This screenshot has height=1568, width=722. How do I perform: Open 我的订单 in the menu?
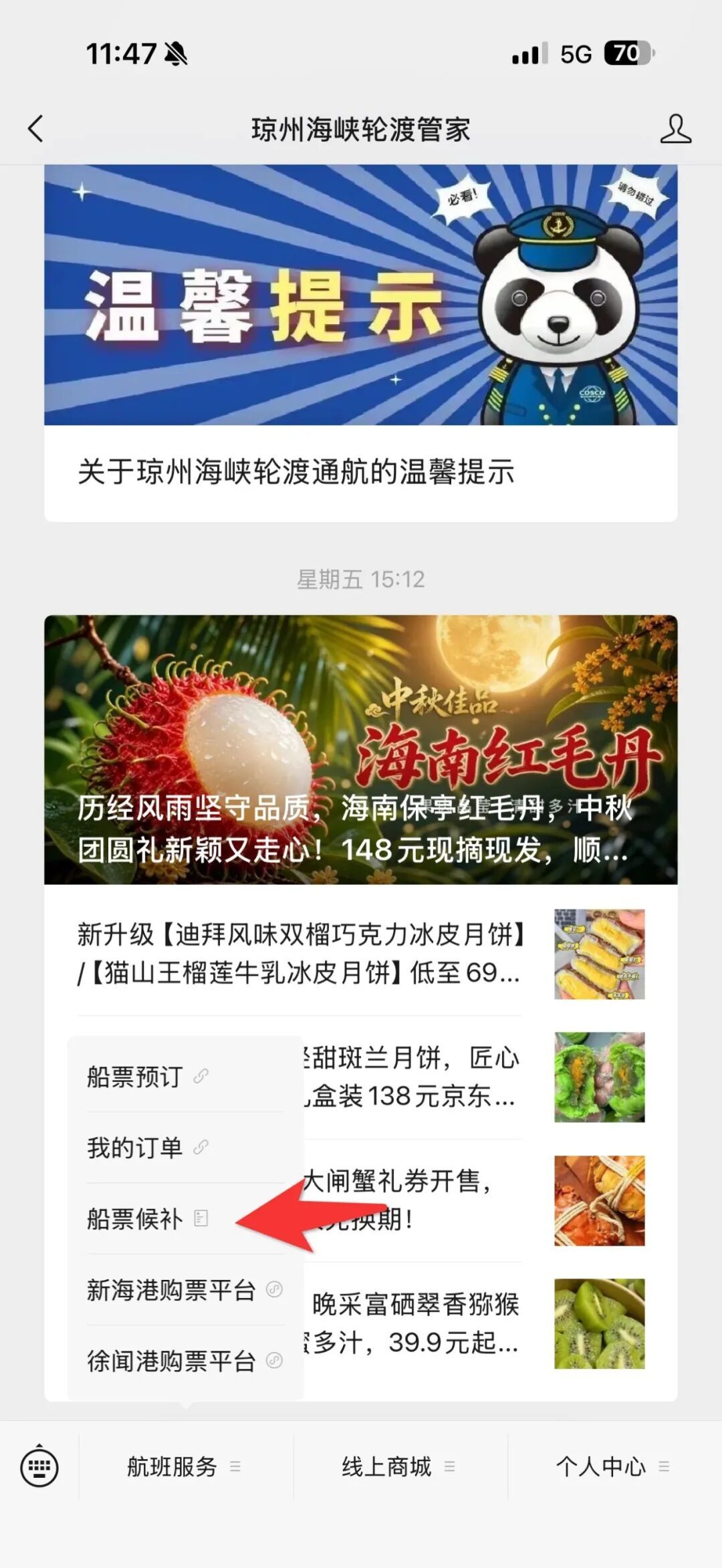pyautogui.click(x=186, y=1148)
